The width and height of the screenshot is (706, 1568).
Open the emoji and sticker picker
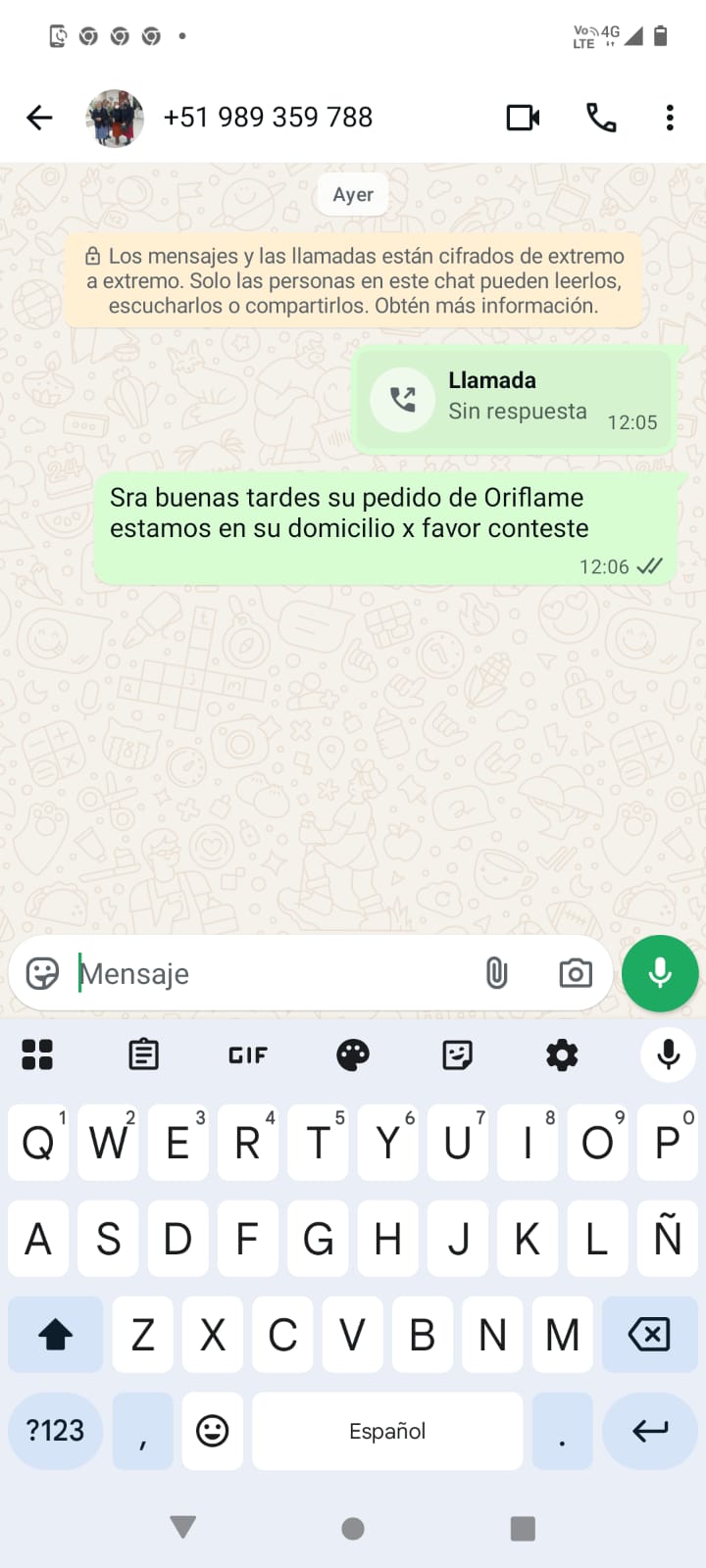[x=42, y=973]
